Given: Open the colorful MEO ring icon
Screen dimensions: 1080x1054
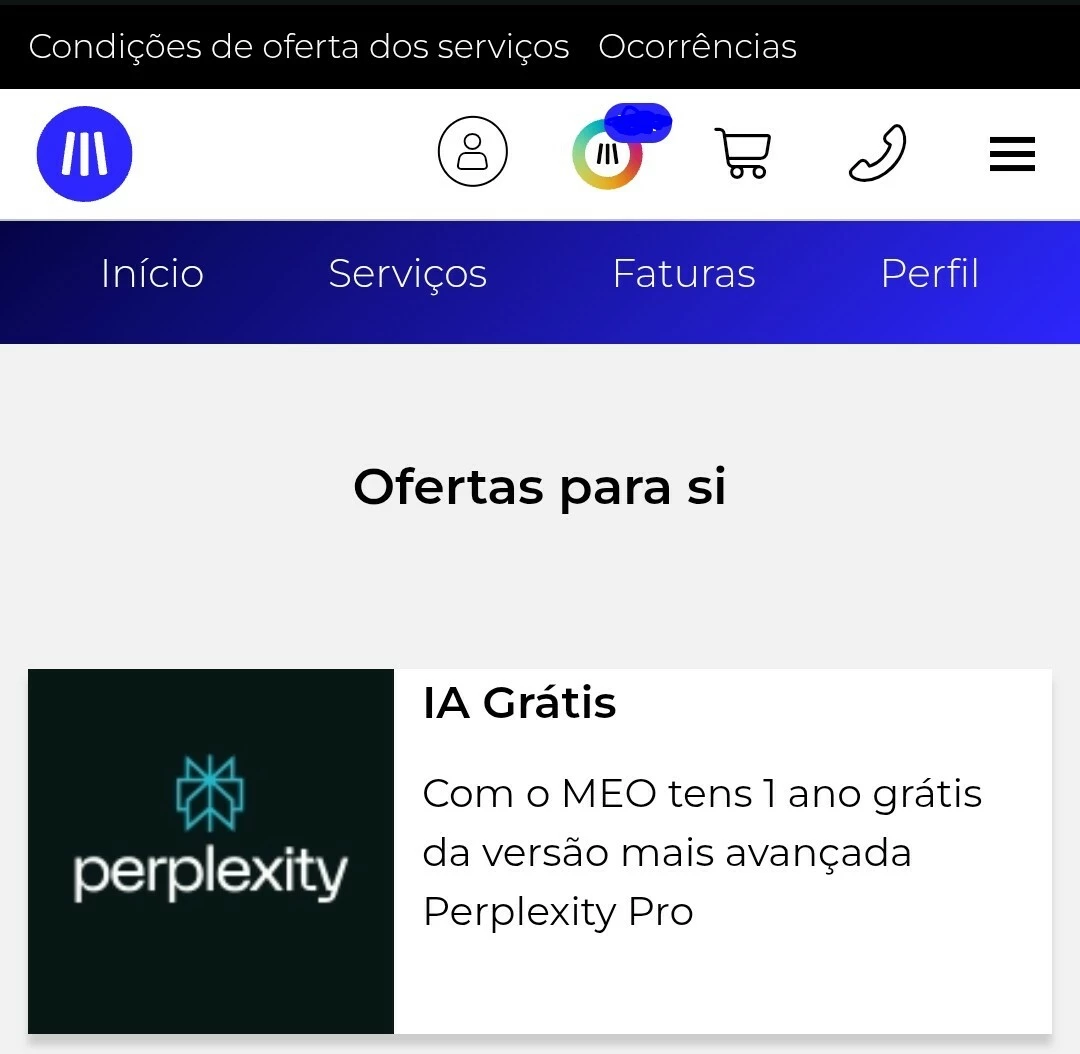Looking at the screenshot, I should 607,155.
